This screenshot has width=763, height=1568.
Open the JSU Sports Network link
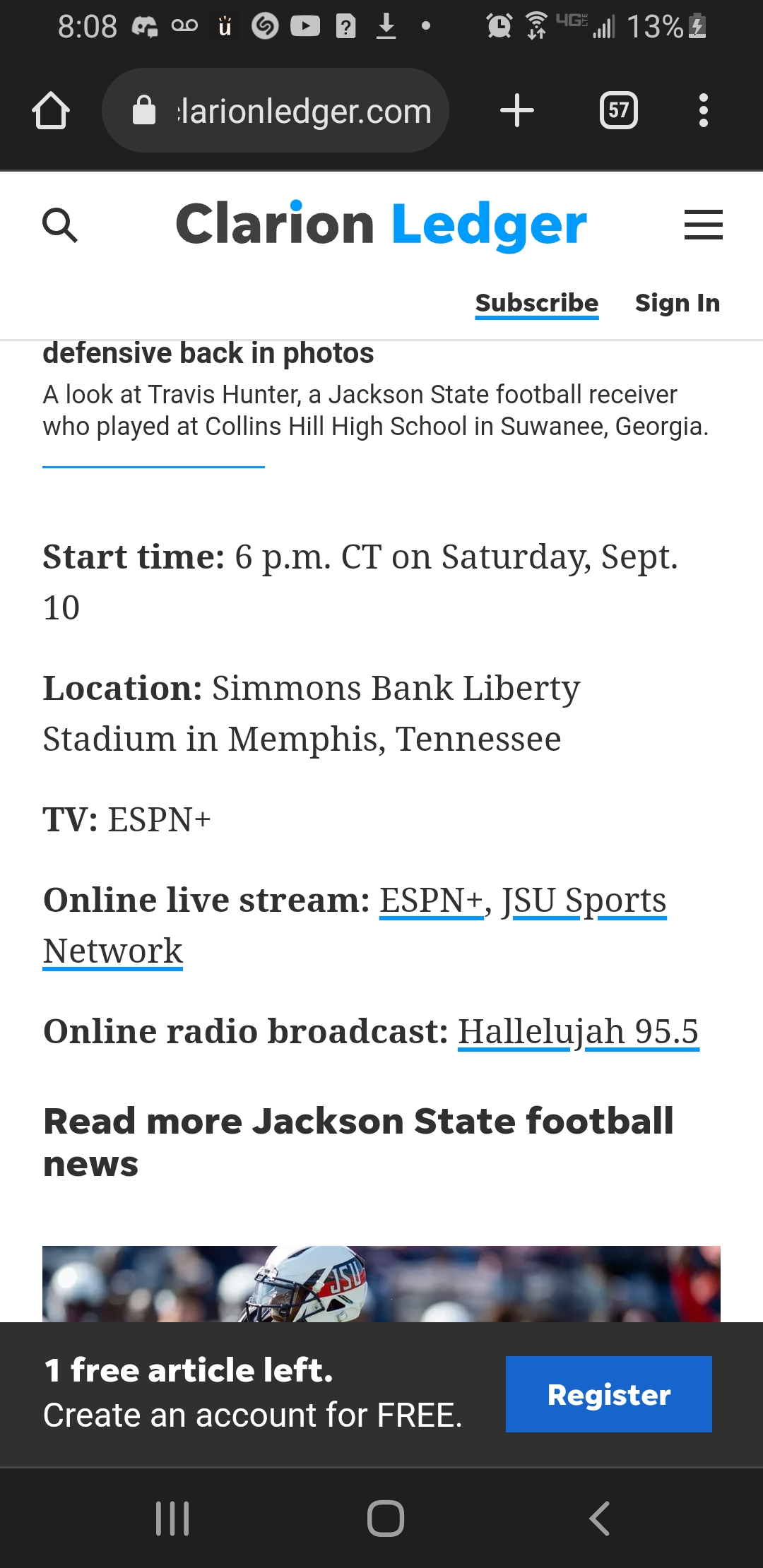coord(584,901)
